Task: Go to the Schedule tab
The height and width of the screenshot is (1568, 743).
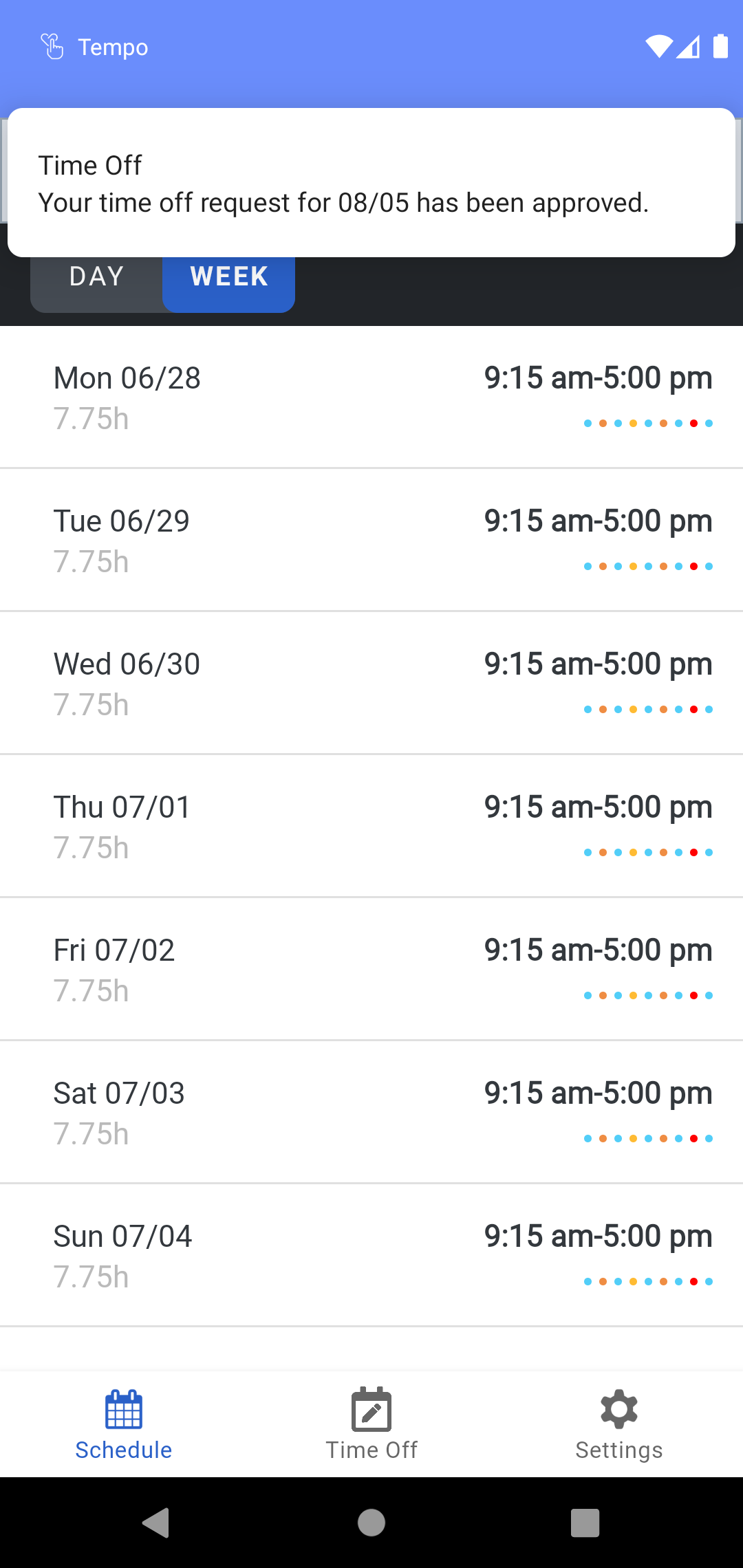Action: 124,1424
